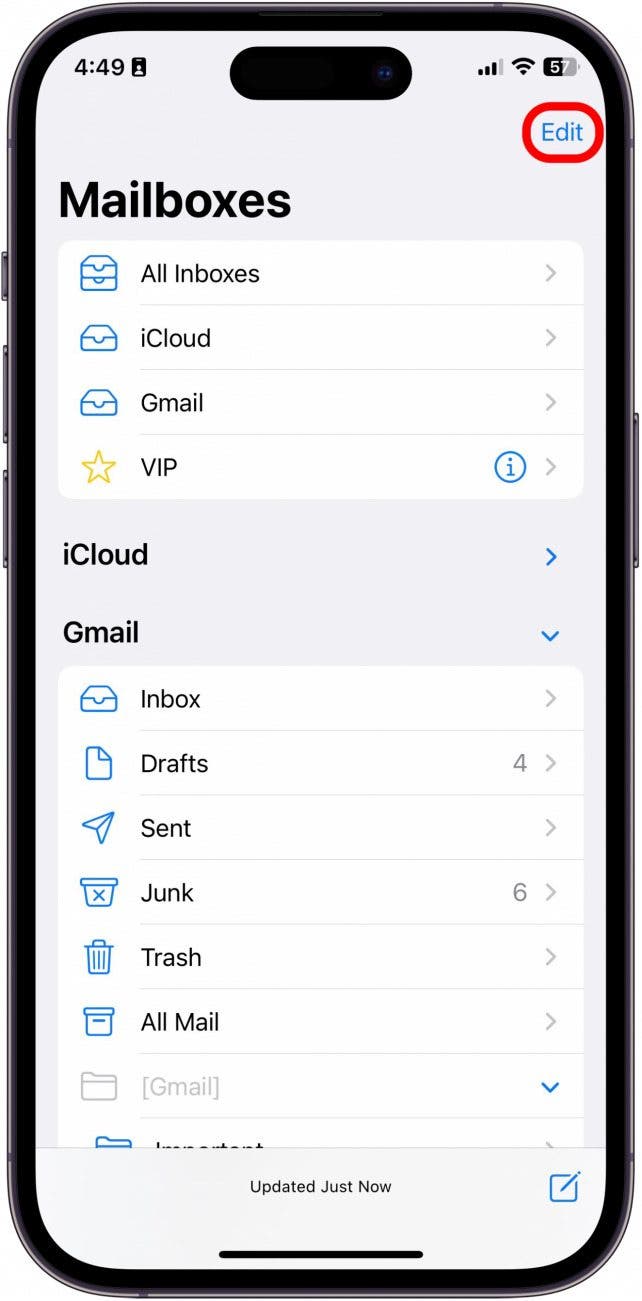This screenshot has height=1301, width=642.
Task: Tap the VIP info icon
Action: point(510,467)
